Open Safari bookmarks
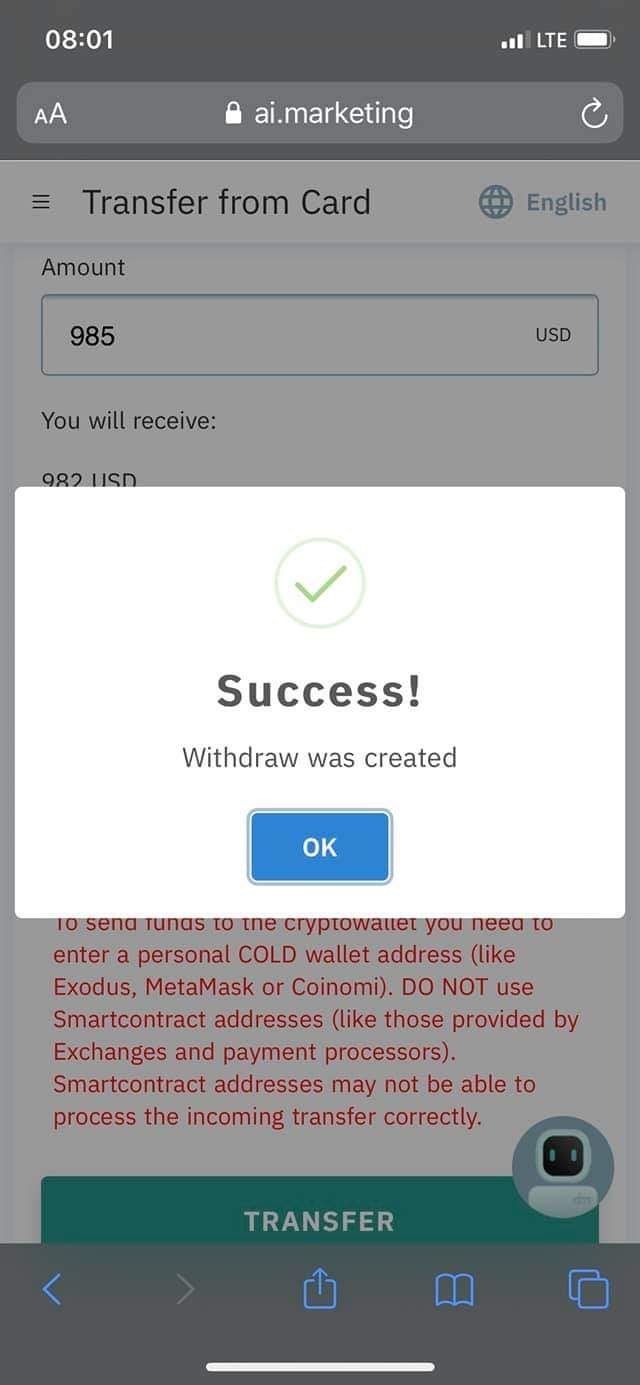The height and width of the screenshot is (1385, 640). (x=454, y=1290)
